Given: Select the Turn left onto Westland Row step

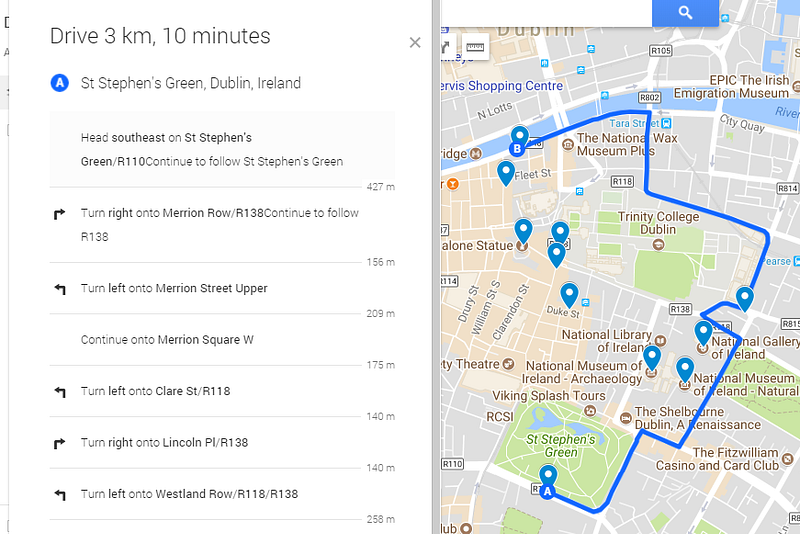Looking at the screenshot, I should pyautogui.click(x=189, y=494).
